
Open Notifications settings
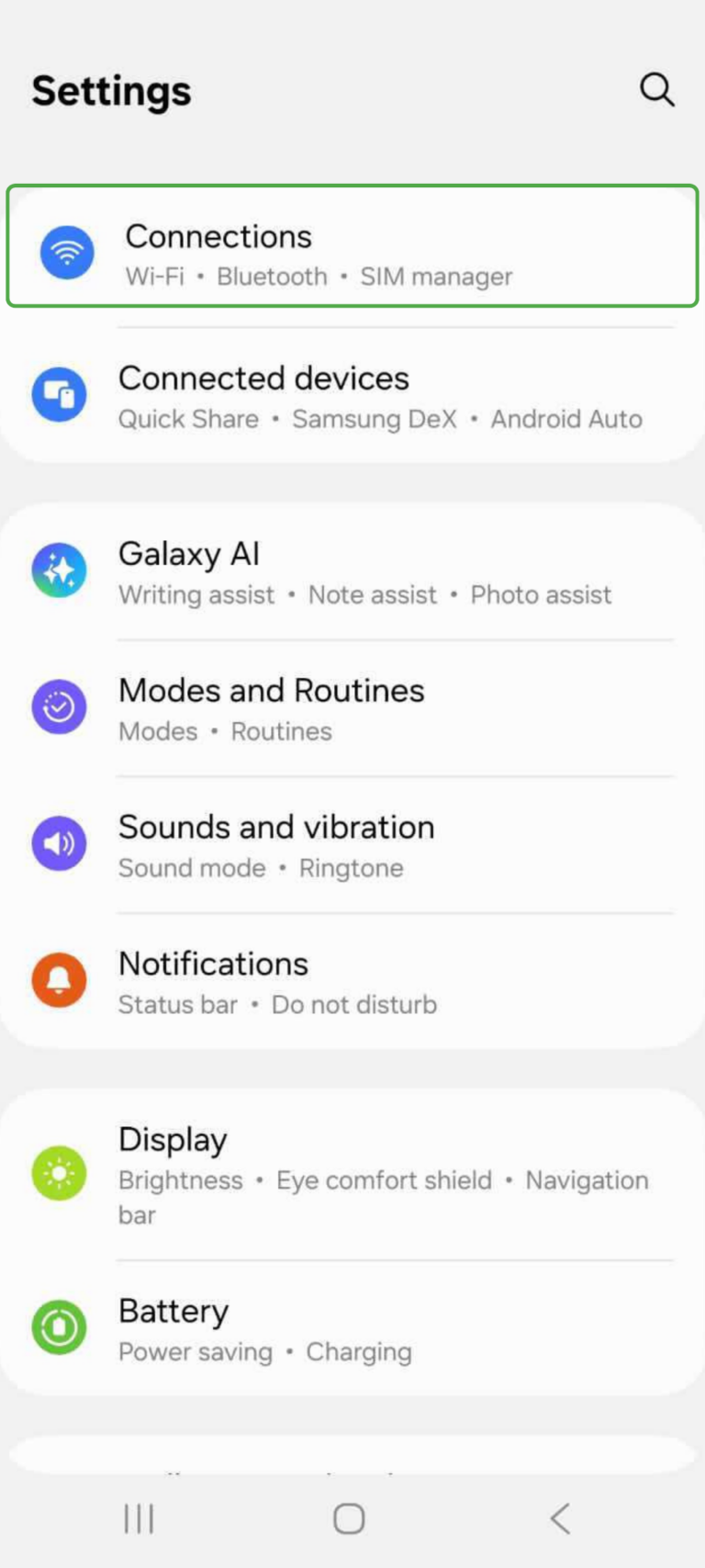pyautogui.click(x=352, y=982)
